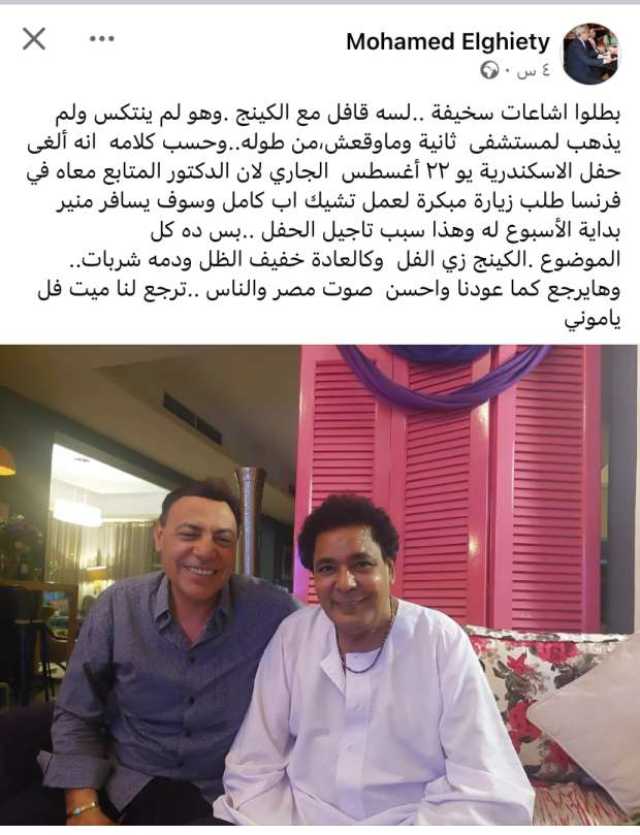Close this post view
This screenshot has height=835, width=640.
pyautogui.click(x=34, y=39)
